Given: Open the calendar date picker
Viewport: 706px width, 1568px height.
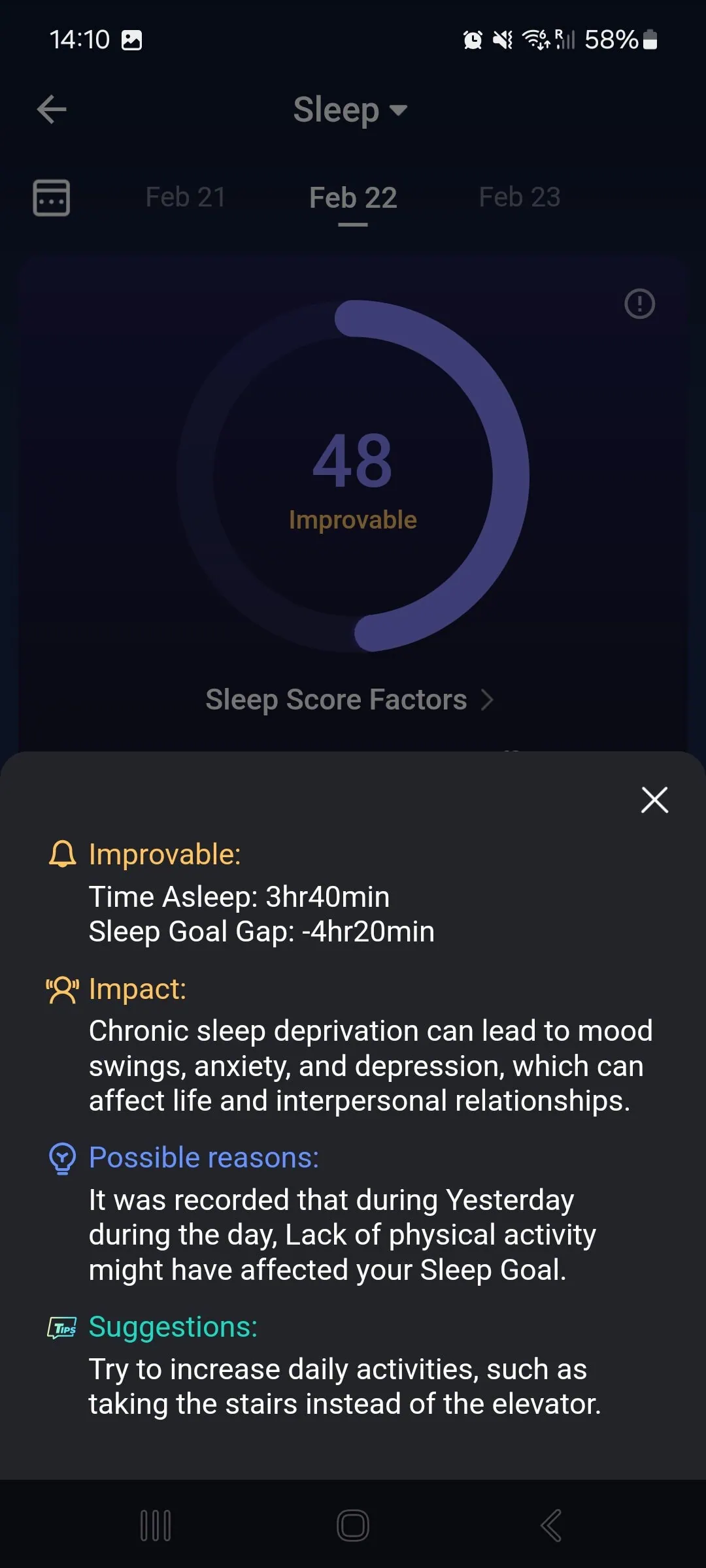Looking at the screenshot, I should pos(52,197).
